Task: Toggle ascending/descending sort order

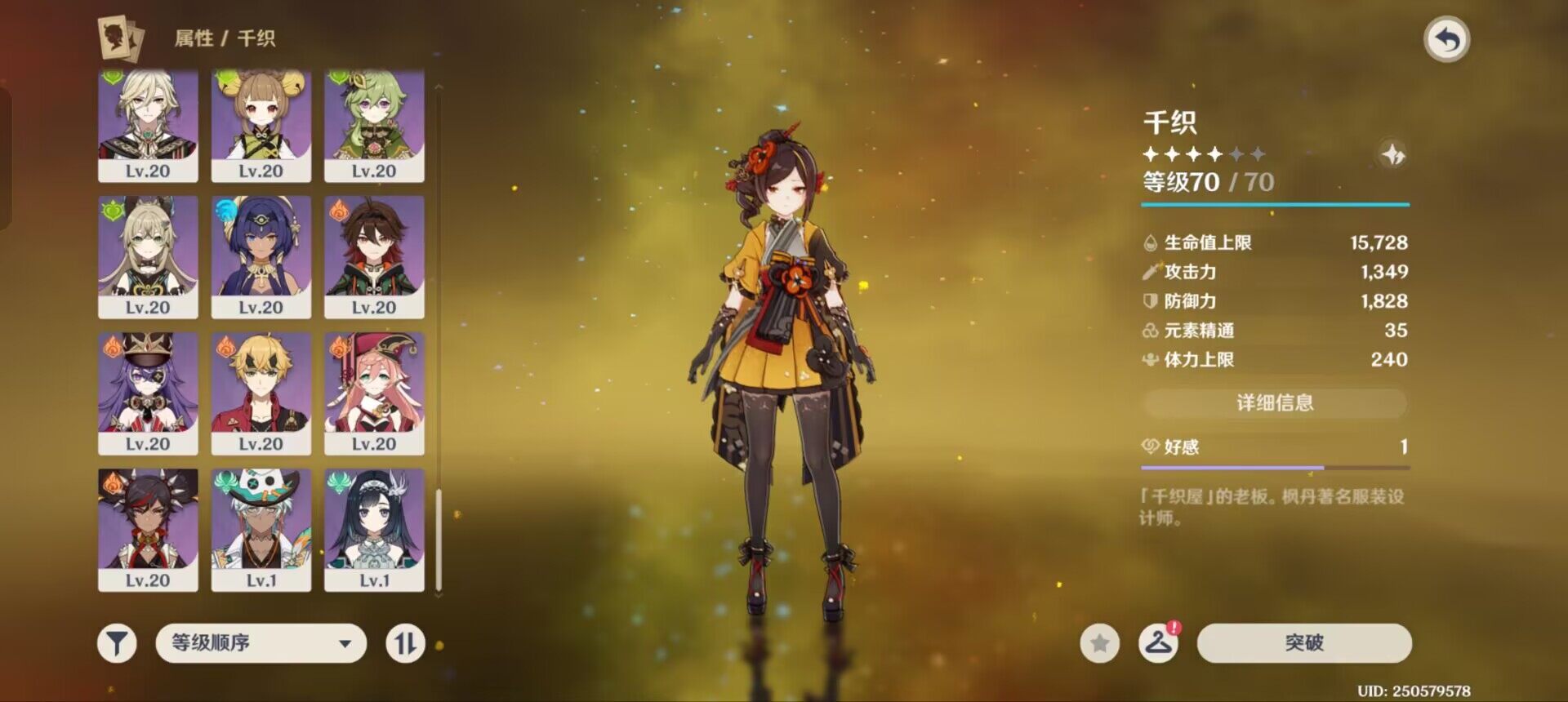Action: click(405, 643)
